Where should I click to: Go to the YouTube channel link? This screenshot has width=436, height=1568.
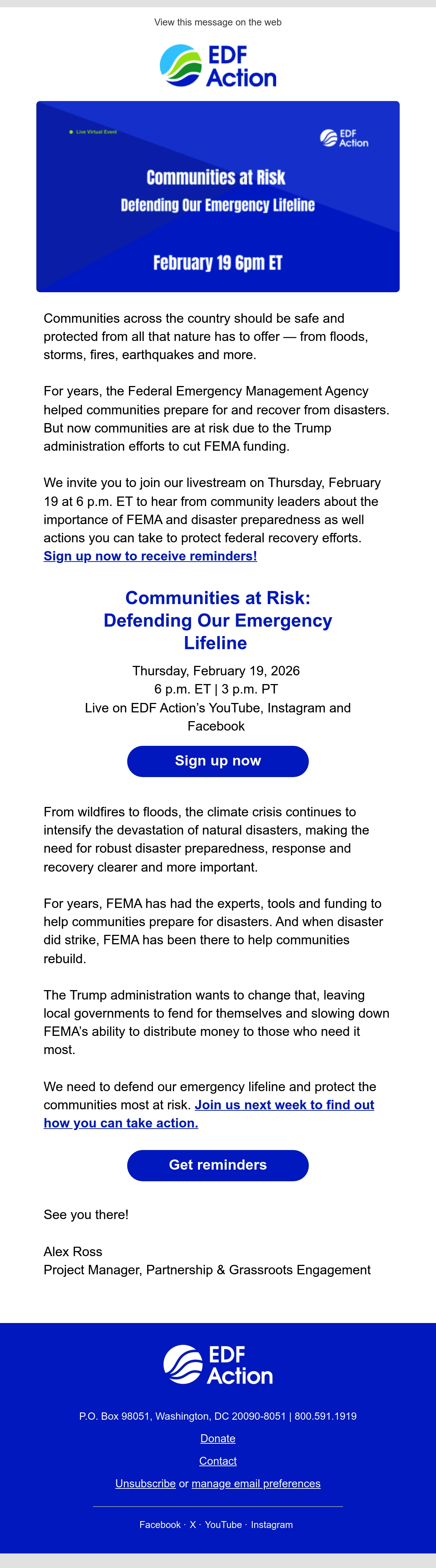click(x=223, y=1525)
